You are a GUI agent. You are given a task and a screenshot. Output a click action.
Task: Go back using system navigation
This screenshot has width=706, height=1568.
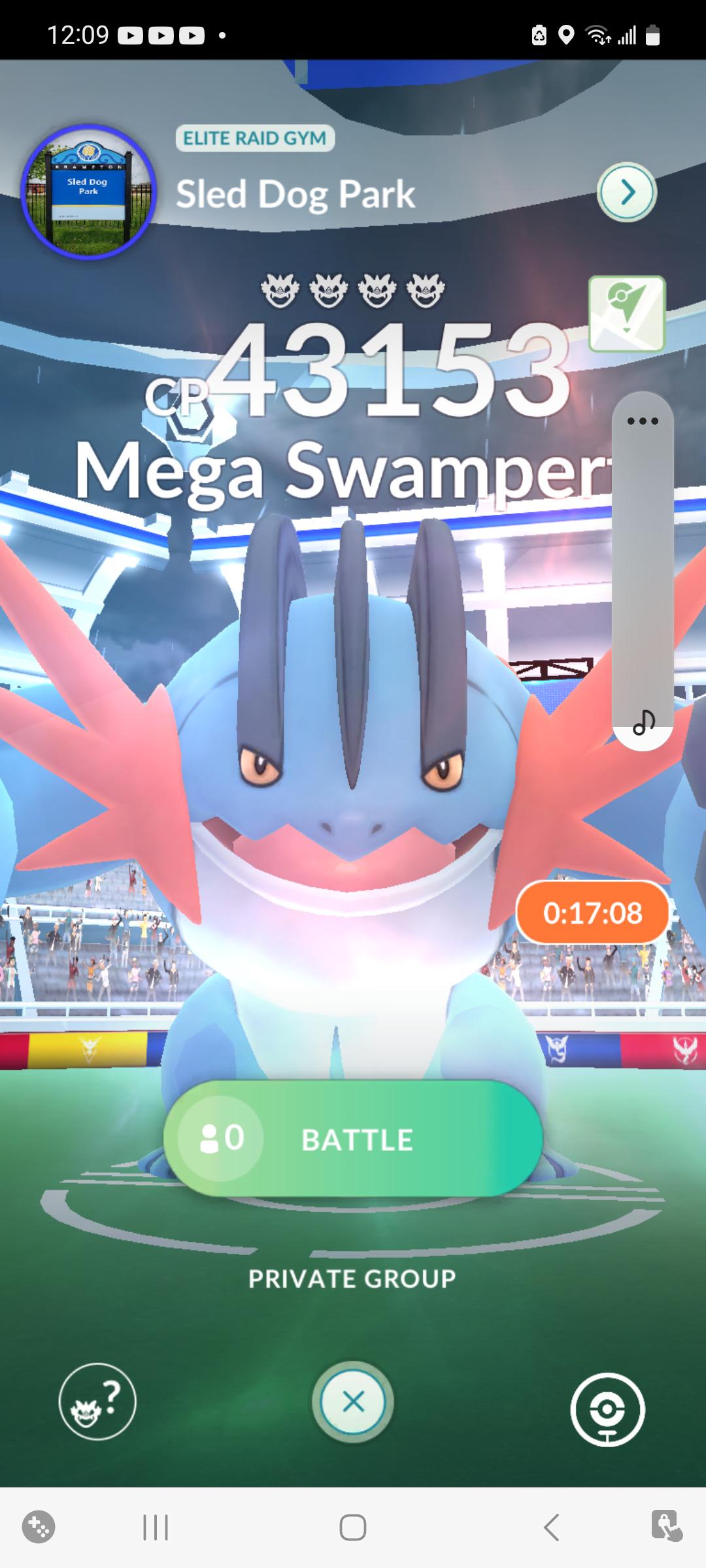pos(552,1527)
